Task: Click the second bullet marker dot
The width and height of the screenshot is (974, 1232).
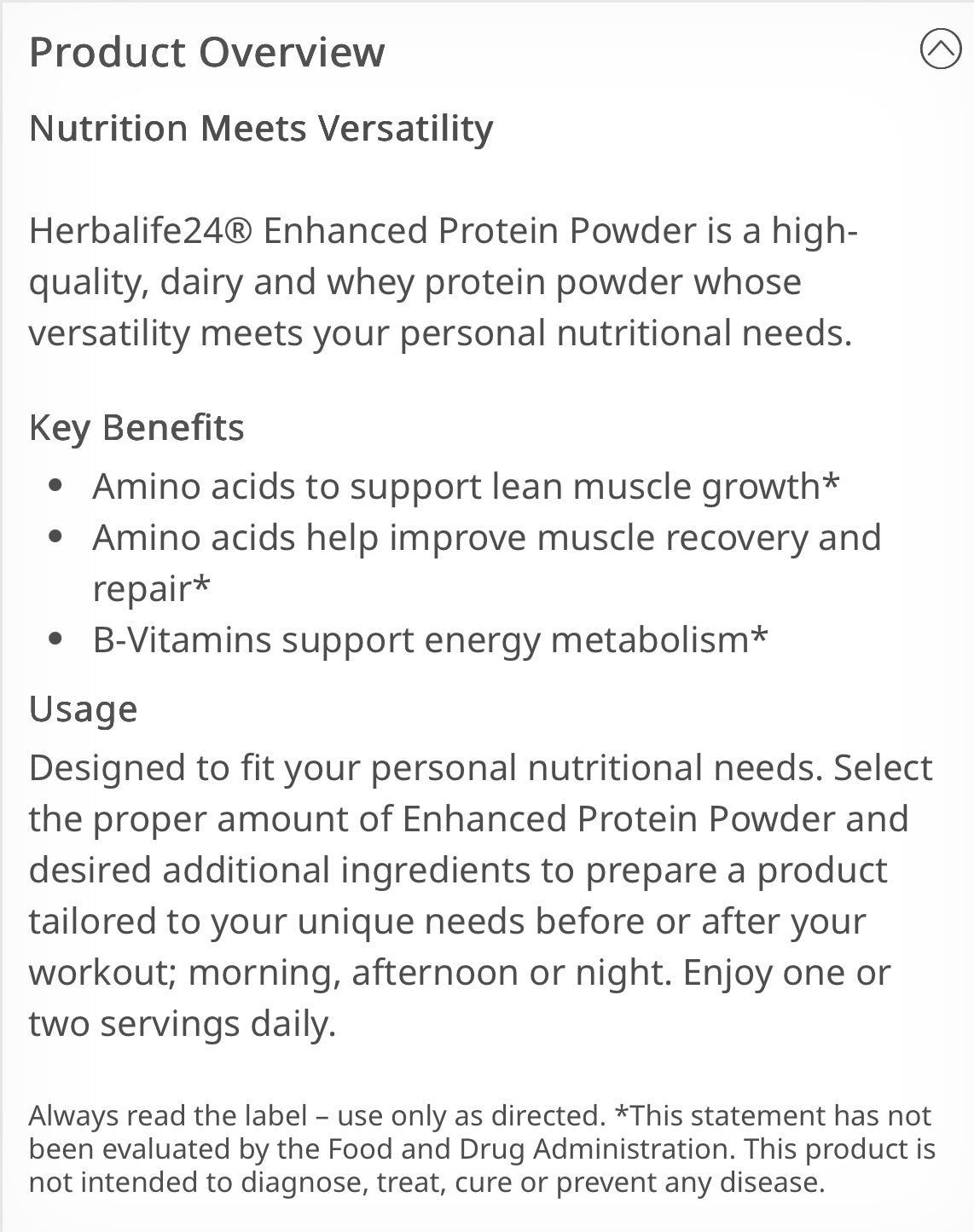Action: pos(57,535)
